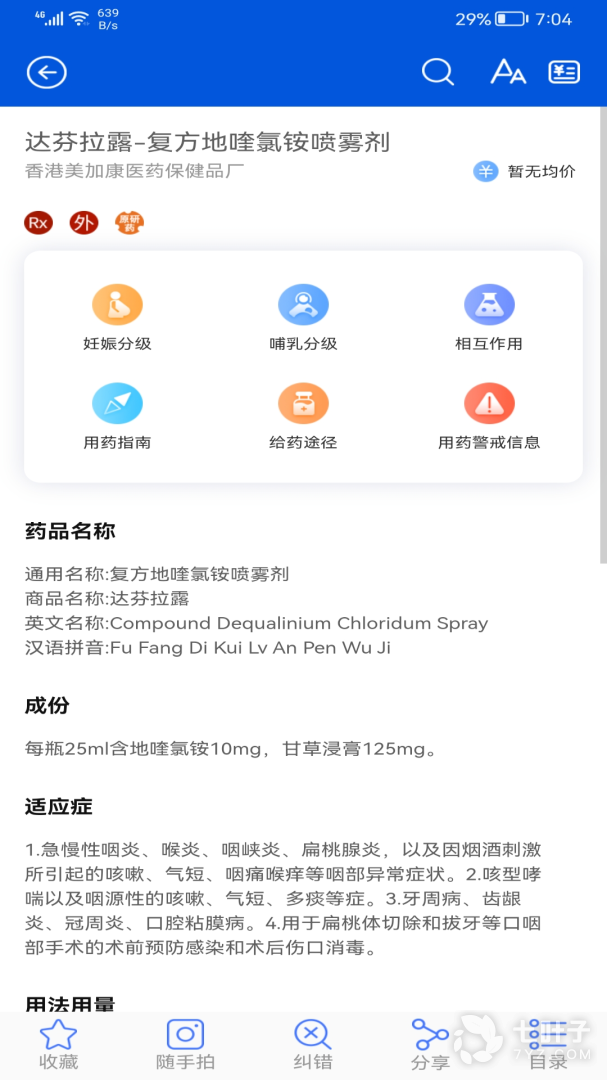Add this drug to 收藏 favorites
The width and height of the screenshot is (607, 1080).
(x=58, y=1045)
